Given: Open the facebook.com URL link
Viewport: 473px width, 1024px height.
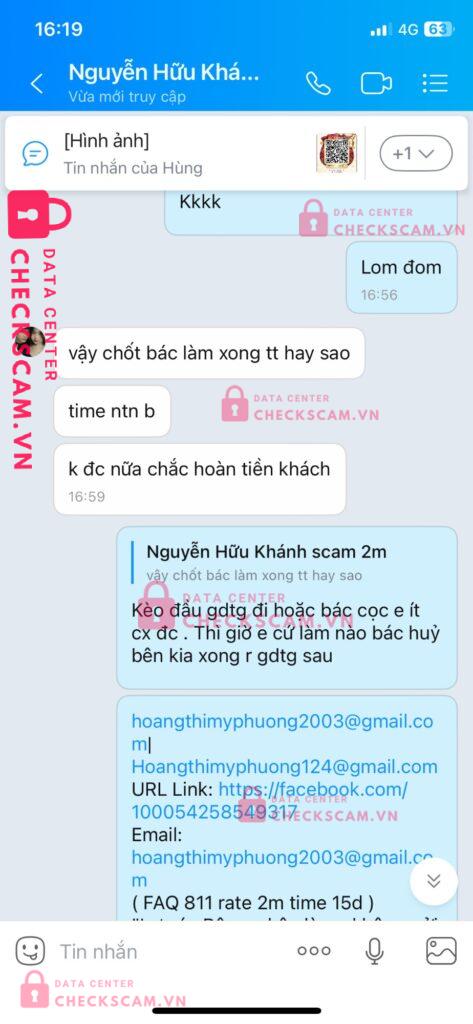Looking at the screenshot, I should click(269, 801).
